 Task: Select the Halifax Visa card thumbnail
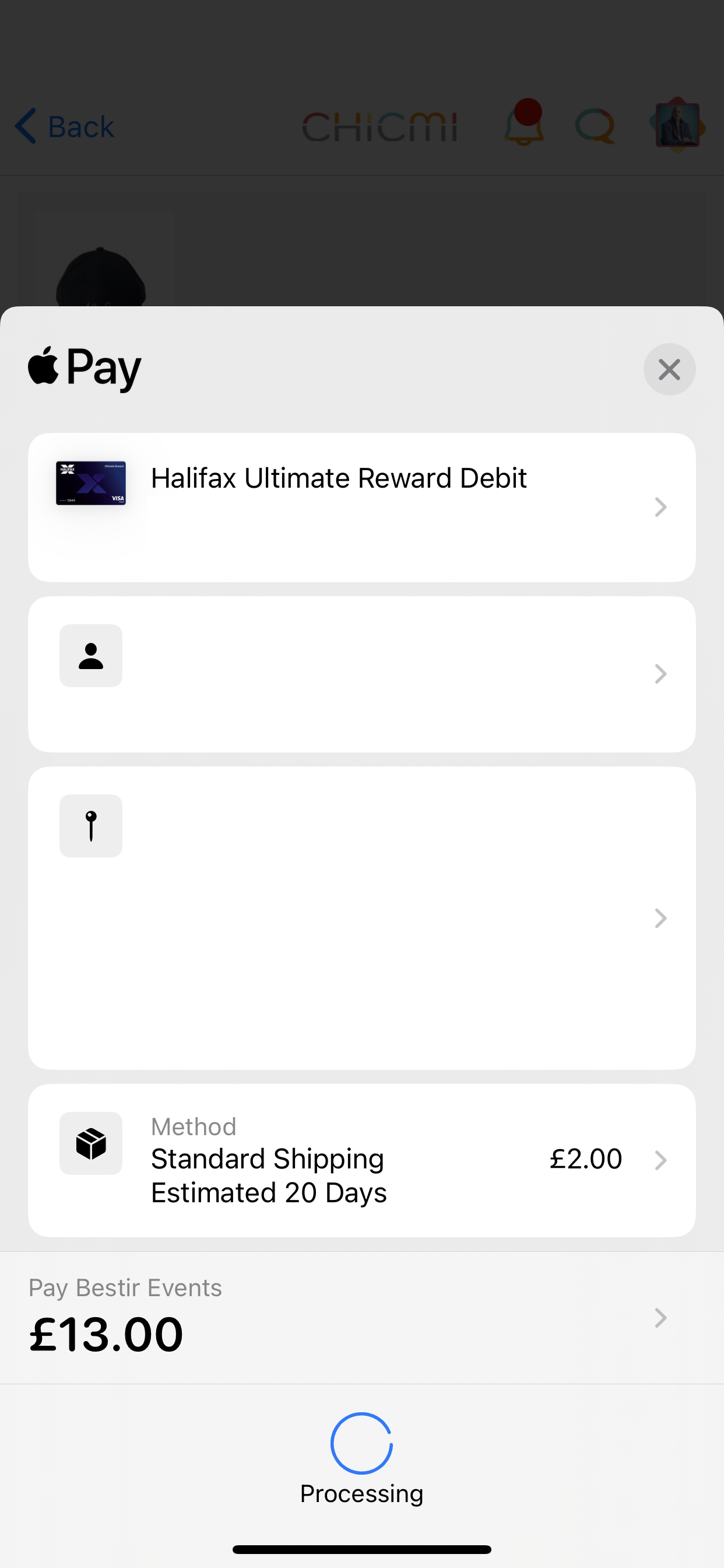(x=91, y=482)
